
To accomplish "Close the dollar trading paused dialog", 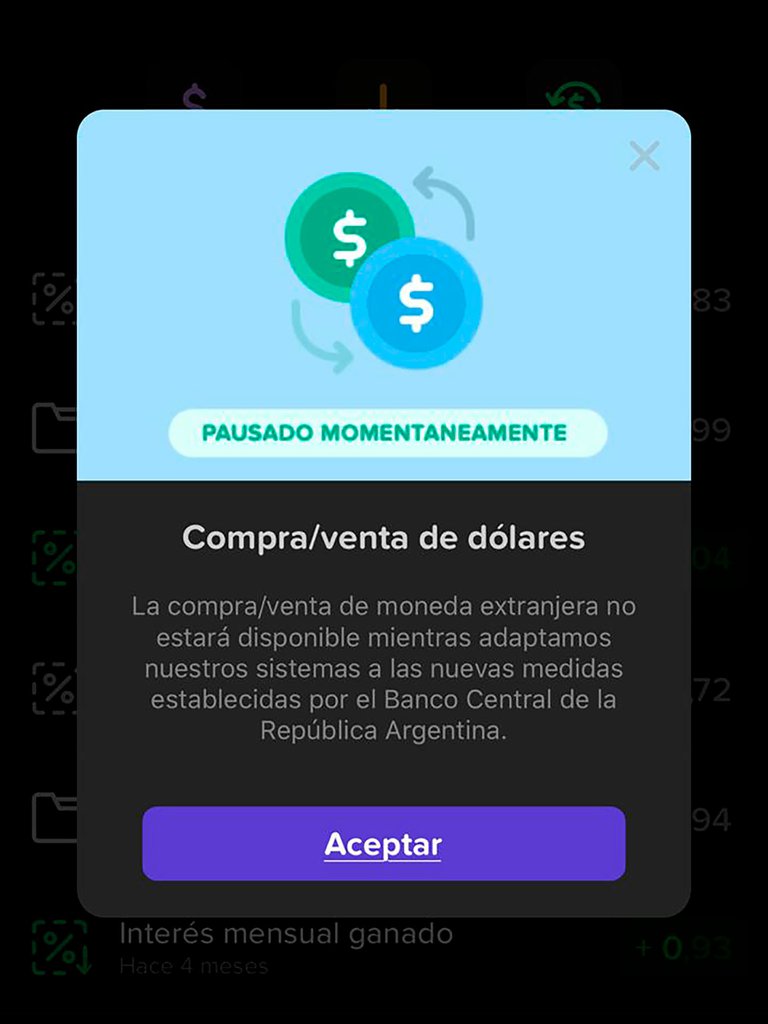I will coord(644,156).
